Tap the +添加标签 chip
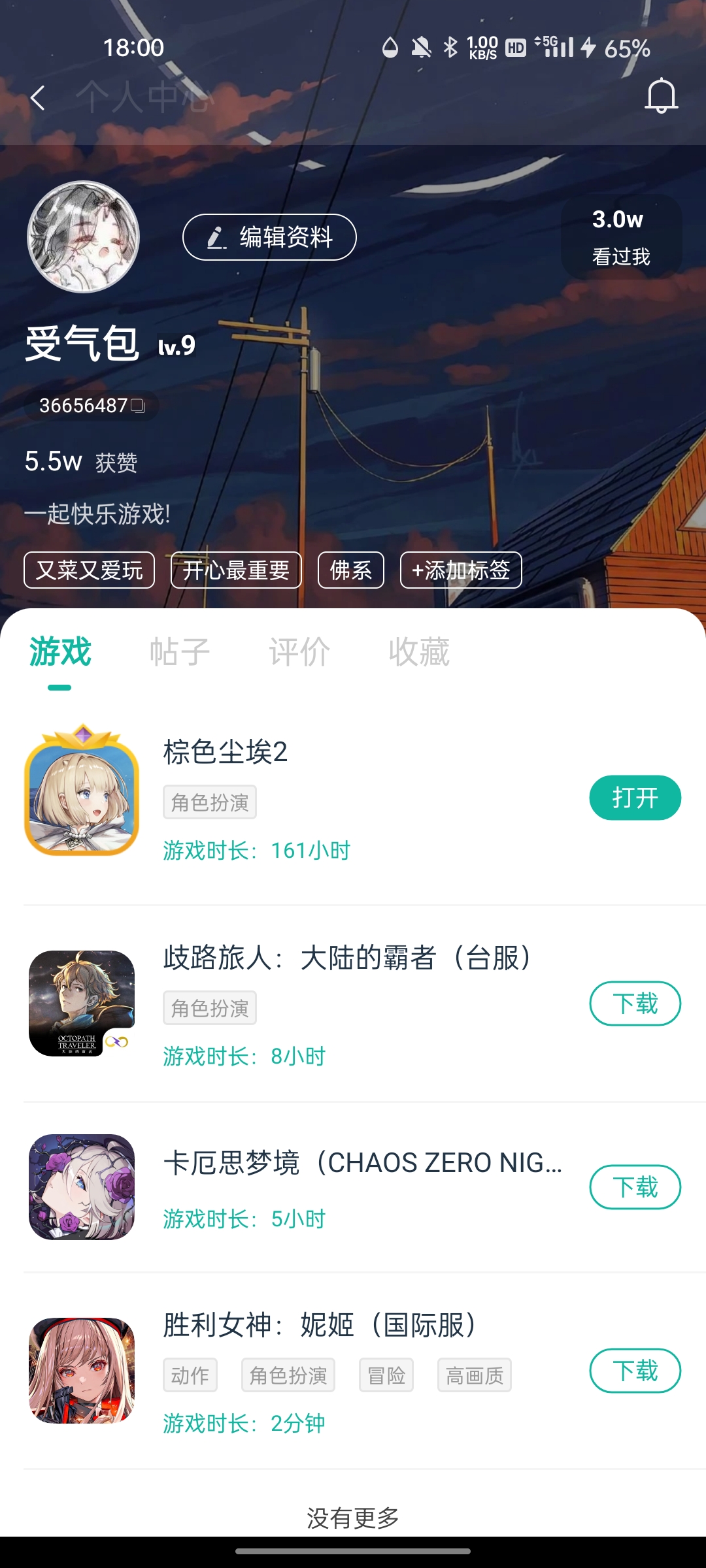Viewport: 706px width, 1568px height. [x=461, y=570]
